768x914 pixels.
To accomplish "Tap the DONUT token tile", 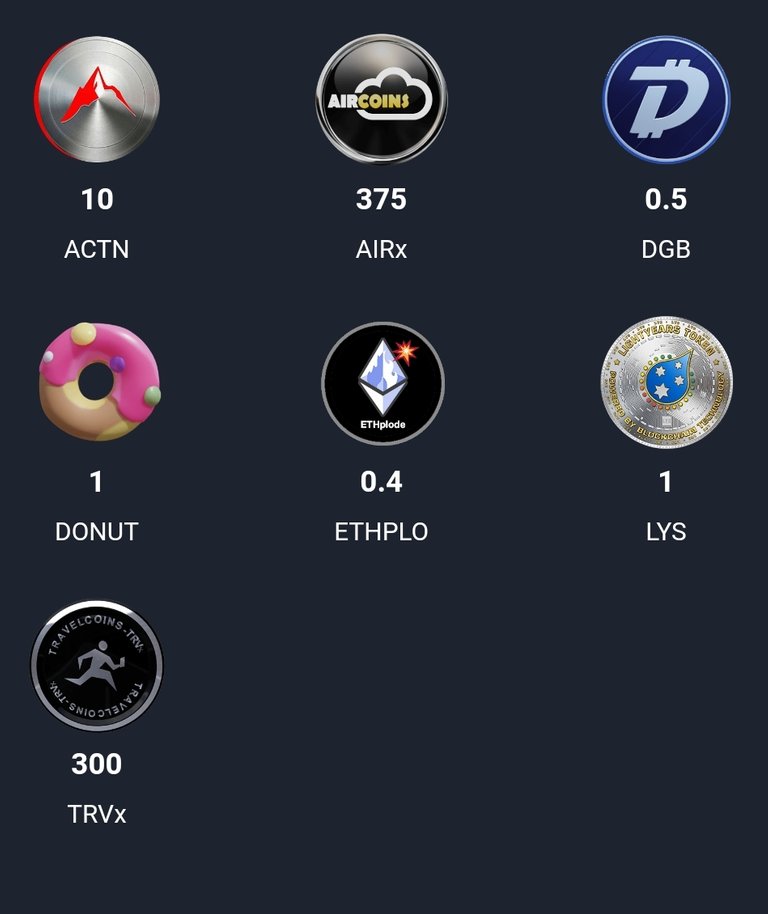I will [97, 385].
